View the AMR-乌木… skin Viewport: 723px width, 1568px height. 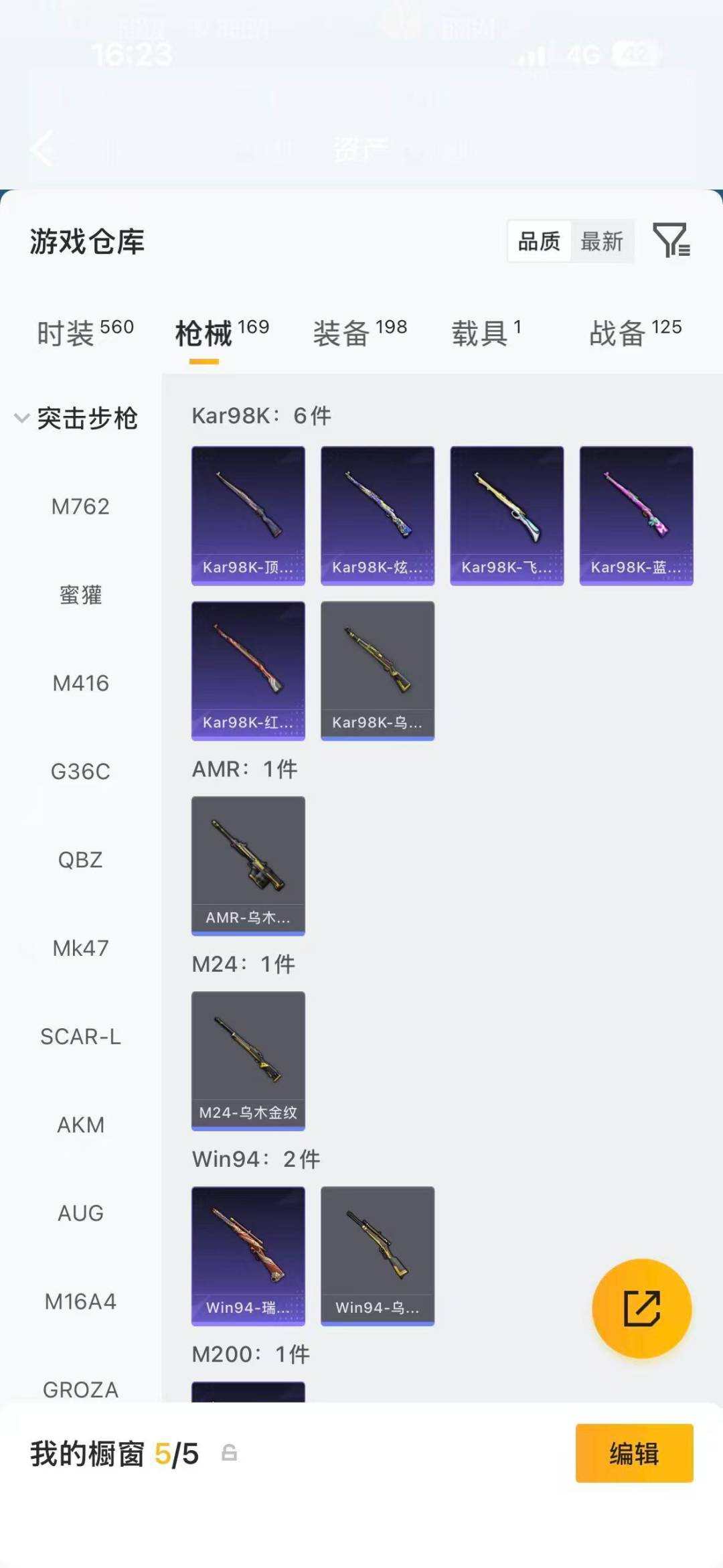pos(248,865)
